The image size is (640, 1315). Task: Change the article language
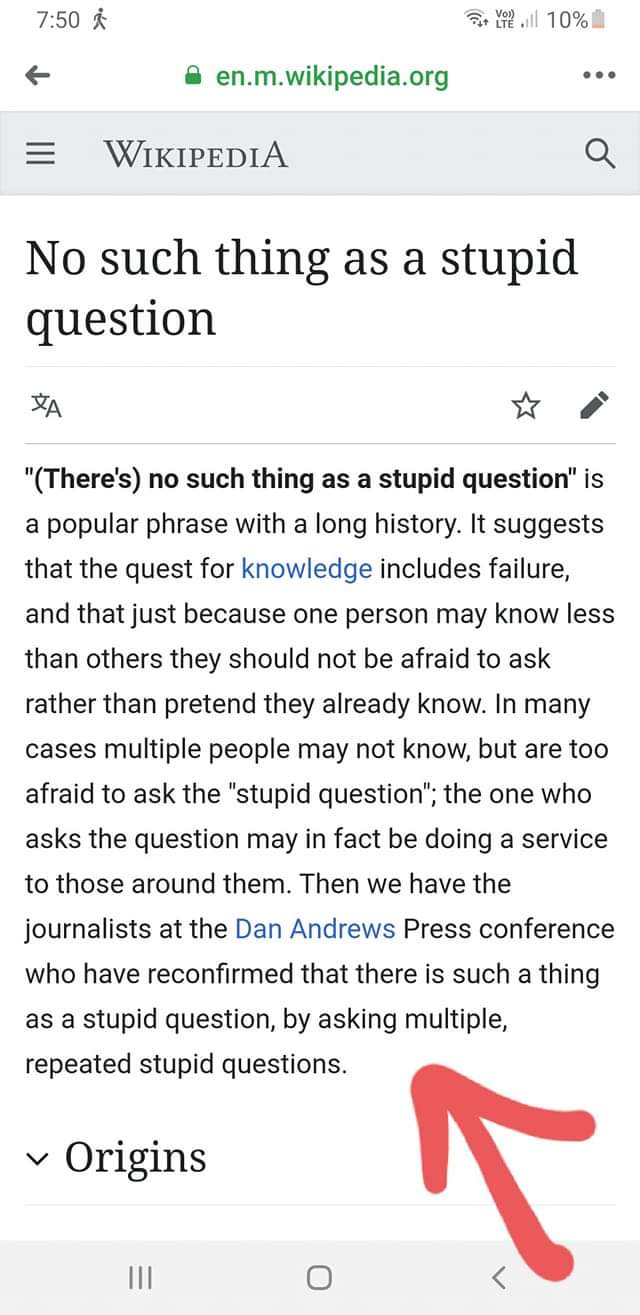(x=46, y=405)
